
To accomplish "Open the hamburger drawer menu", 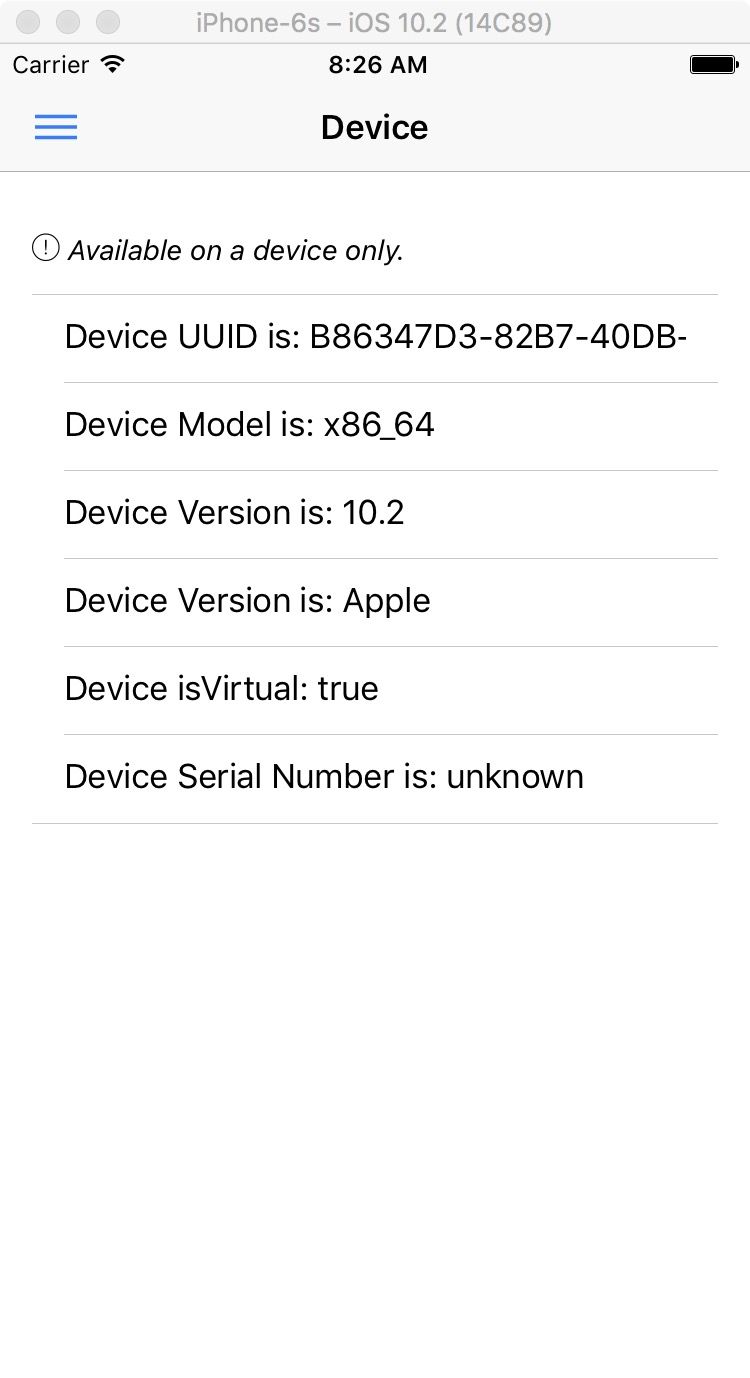I will point(56,127).
